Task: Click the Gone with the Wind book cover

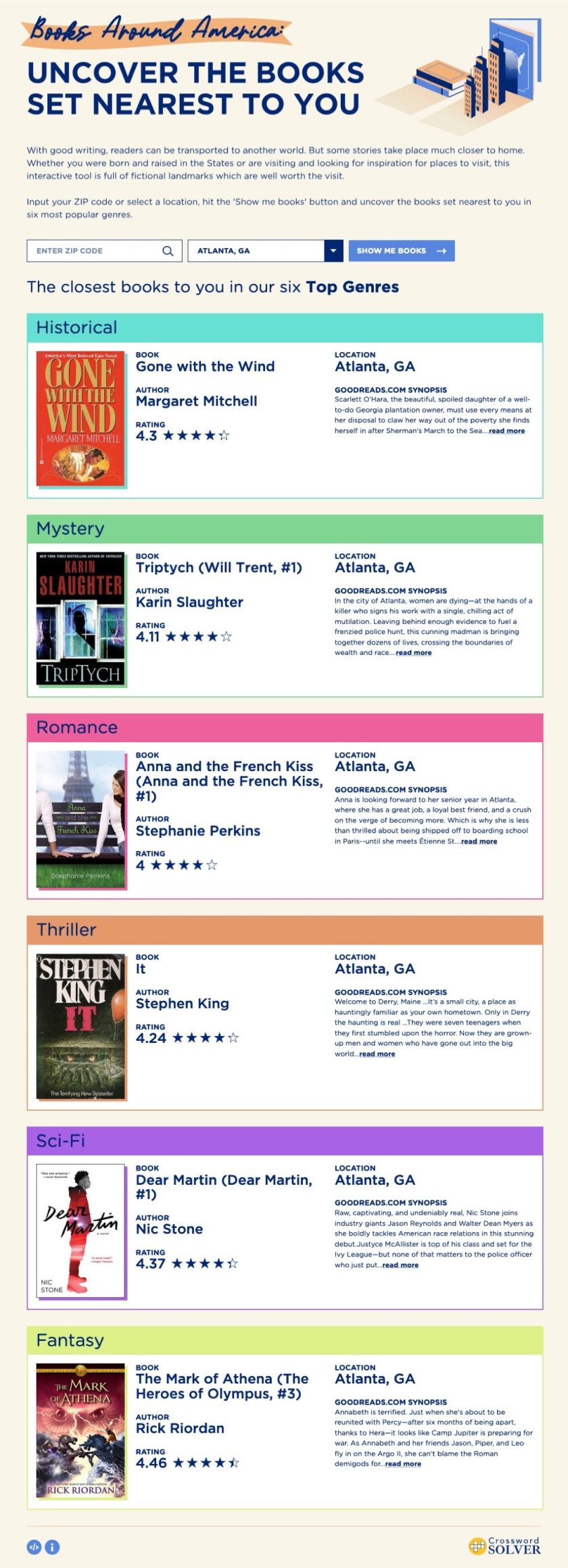Action: click(81, 416)
